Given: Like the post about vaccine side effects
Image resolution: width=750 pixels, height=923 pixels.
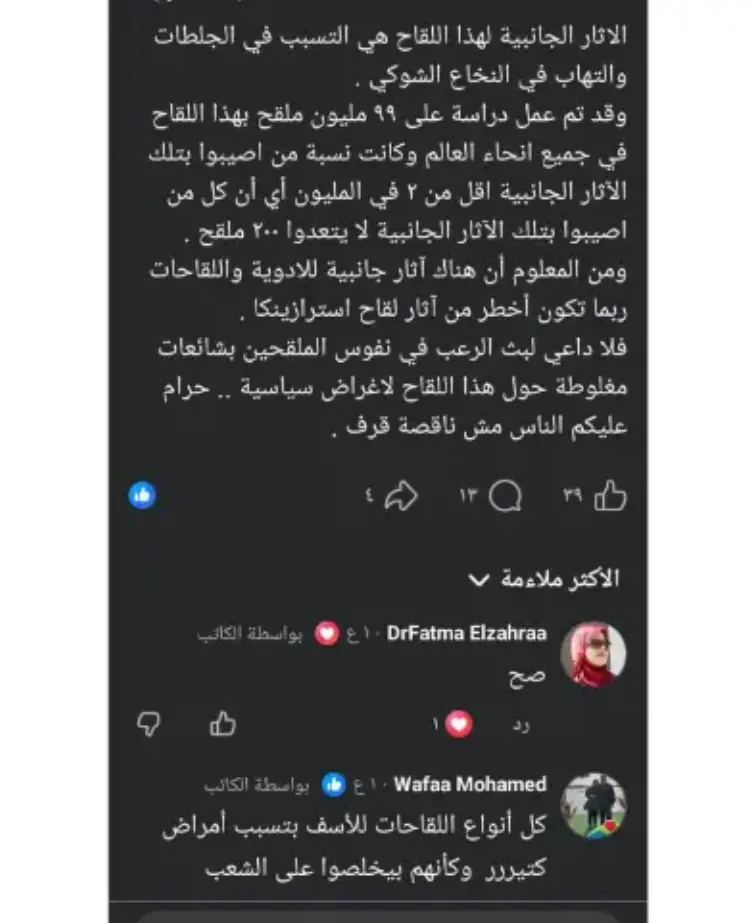Looking at the screenshot, I should click(610, 495).
